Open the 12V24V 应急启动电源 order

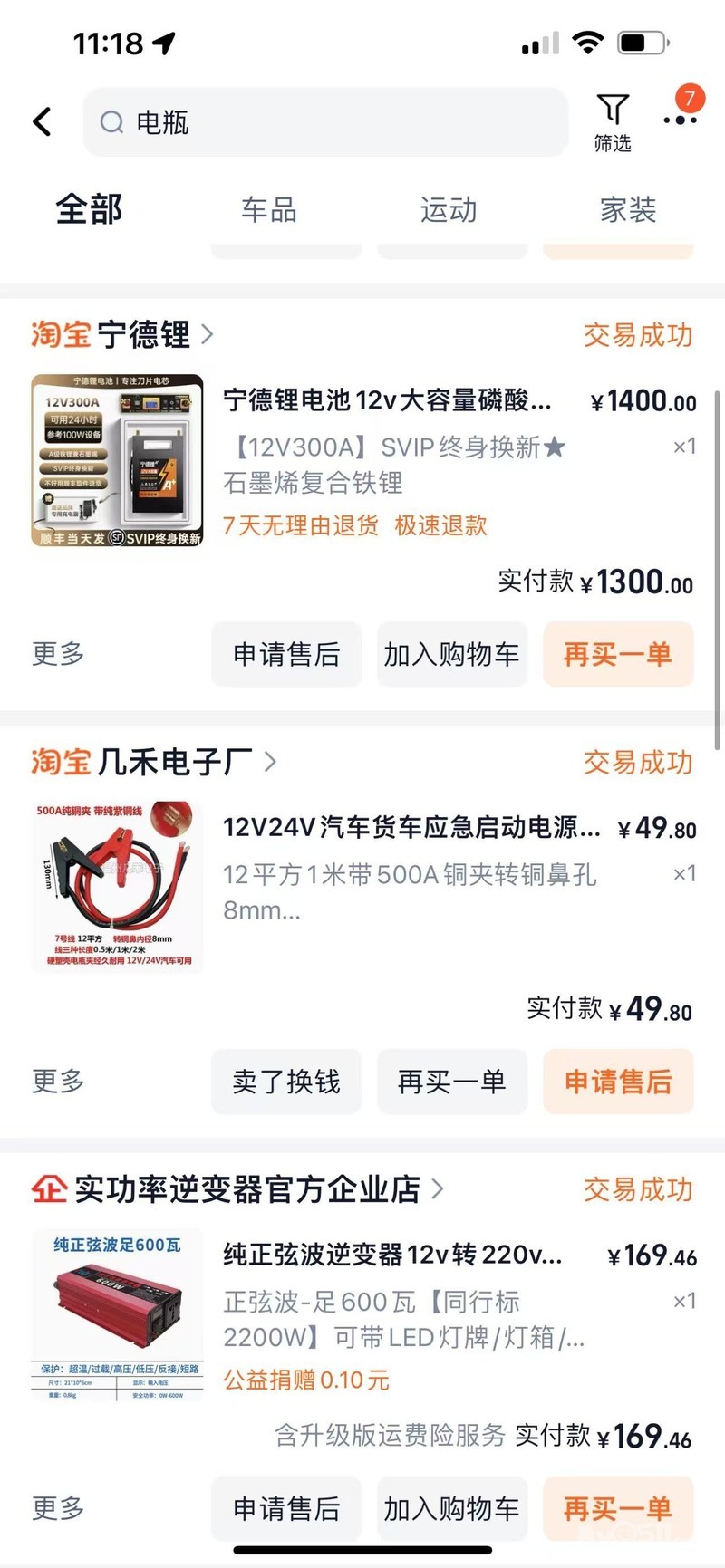(411, 827)
